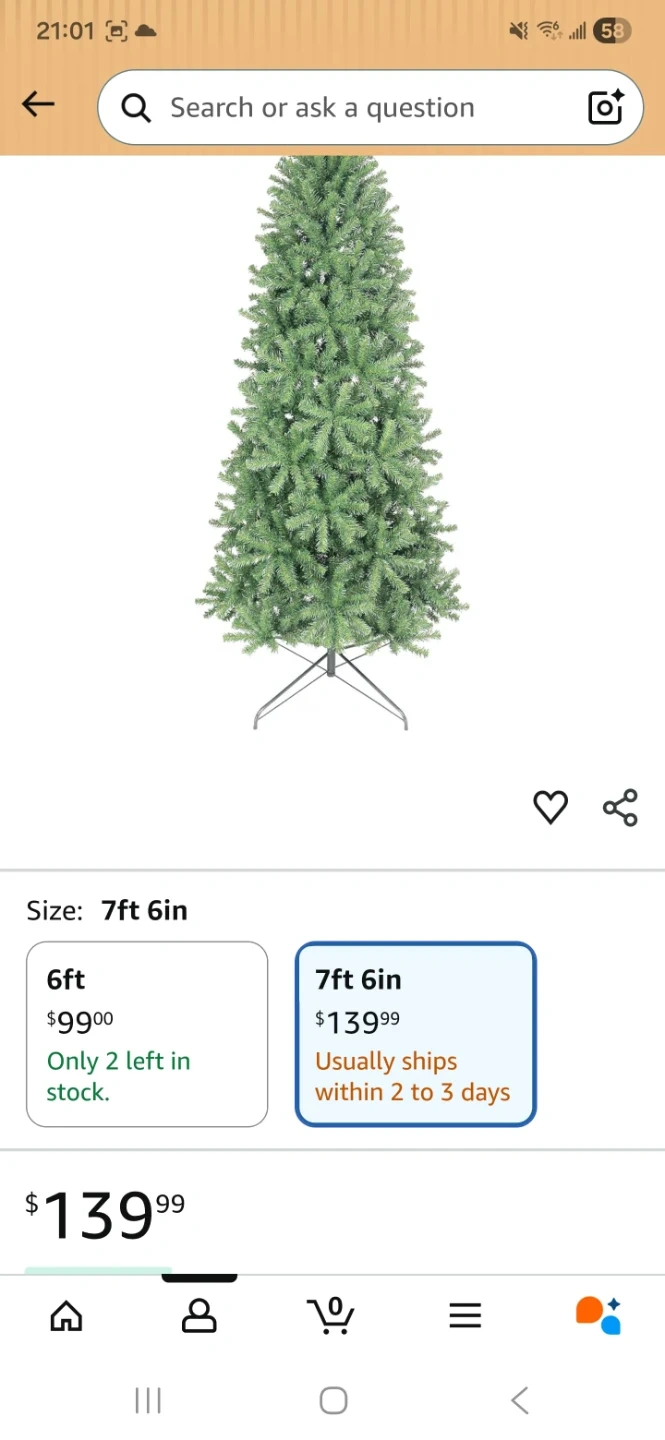Launch the AI shopping assistant
Image resolution: width=665 pixels, height=1440 pixels.
tap(598, 1316)
